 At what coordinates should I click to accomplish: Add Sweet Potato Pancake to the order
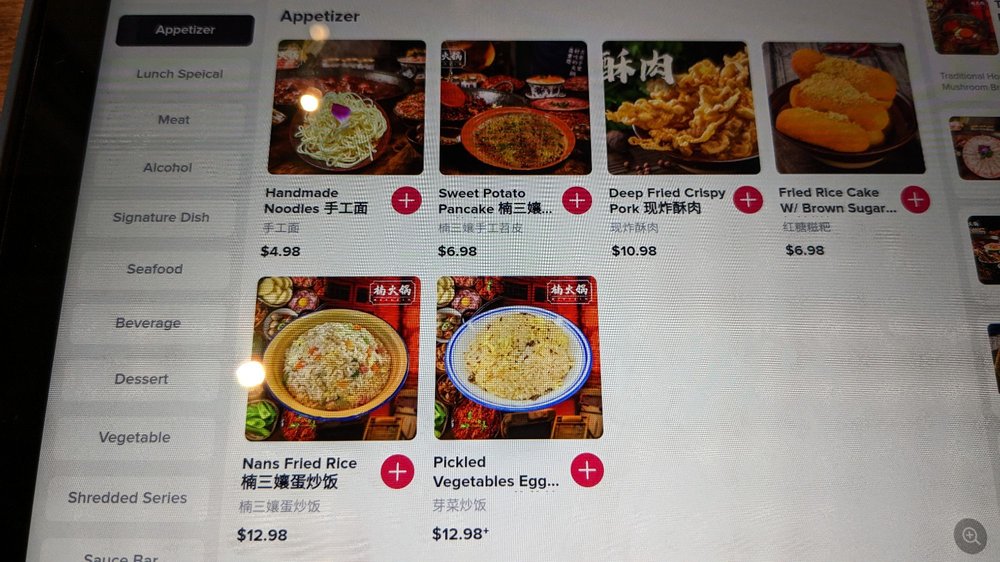click(x=577, y=200)
